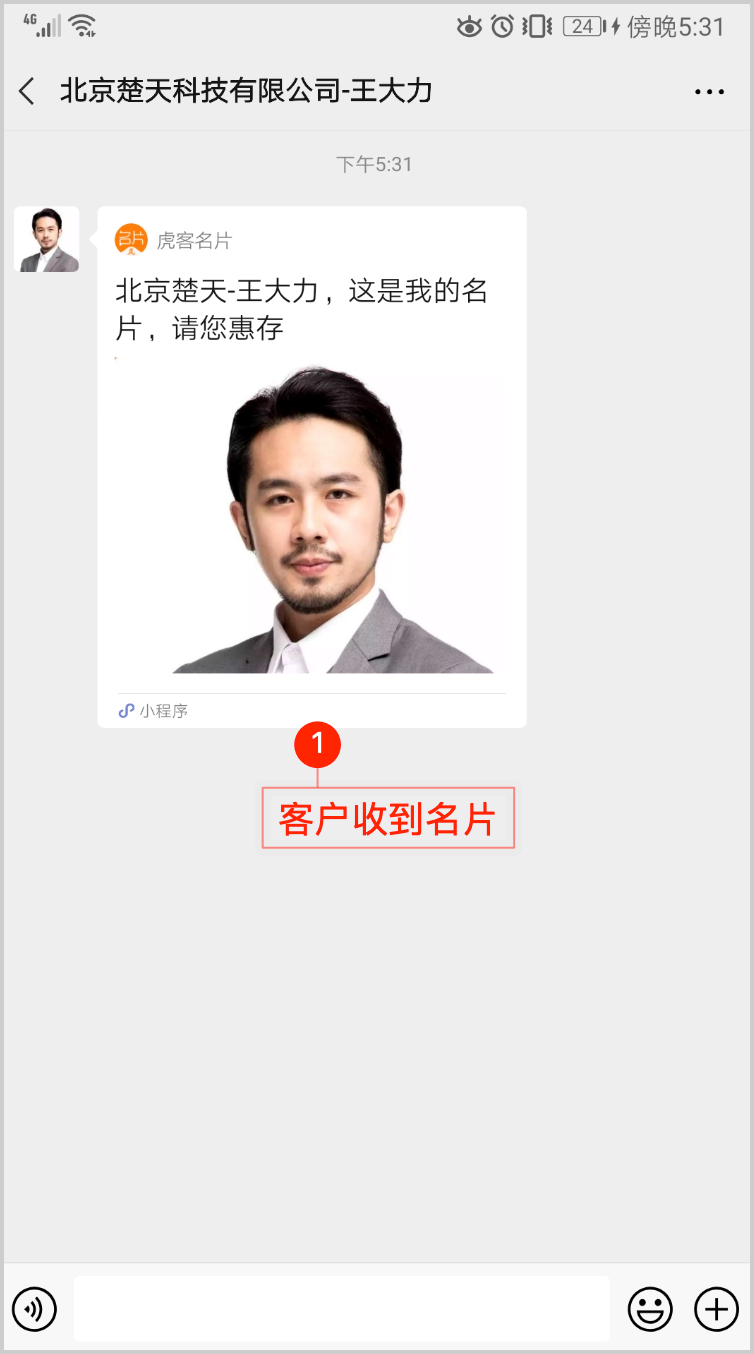Open the plus attachment menu
The width and height of the screenshot is (754, 1354).
[x=716, y=1308]
